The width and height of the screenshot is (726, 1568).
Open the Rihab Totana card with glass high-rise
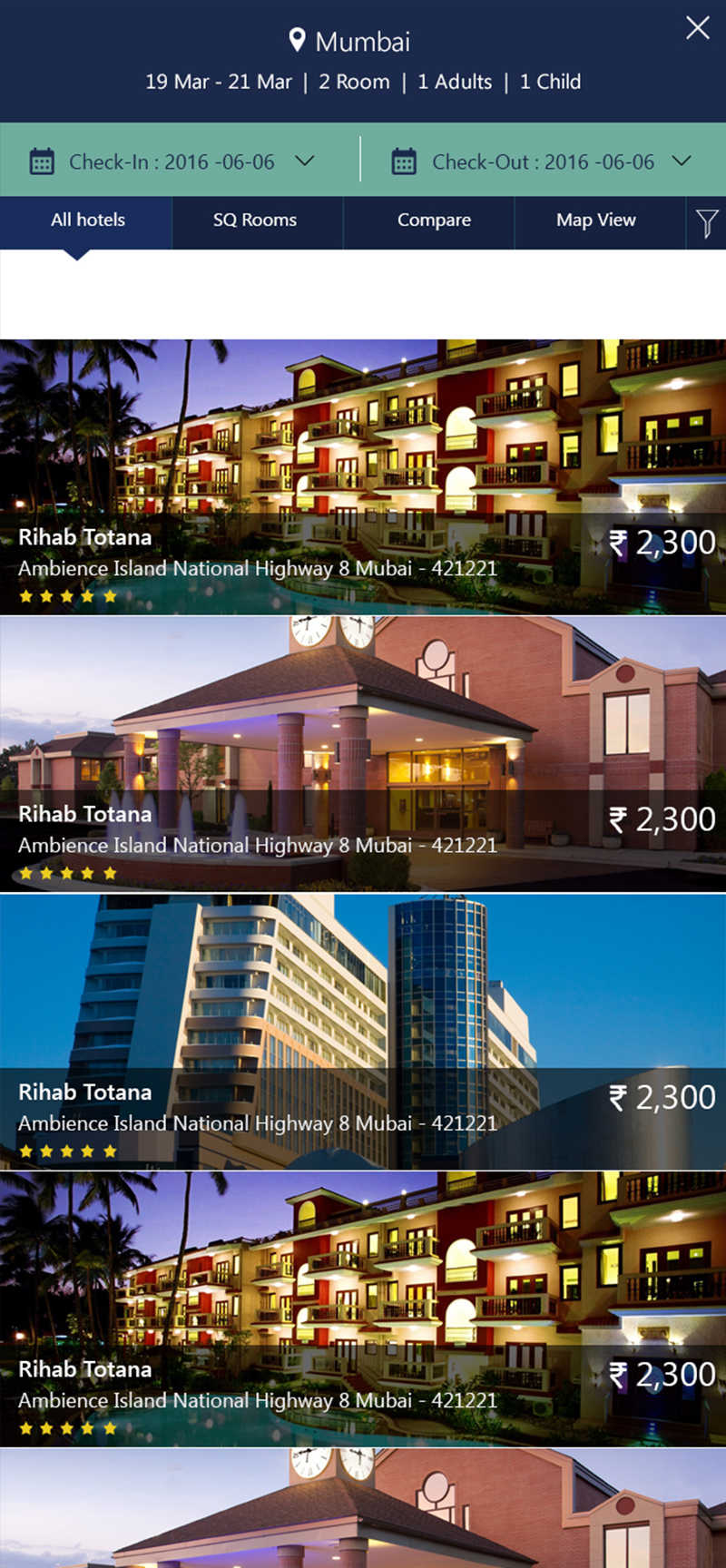point(363,1032)
